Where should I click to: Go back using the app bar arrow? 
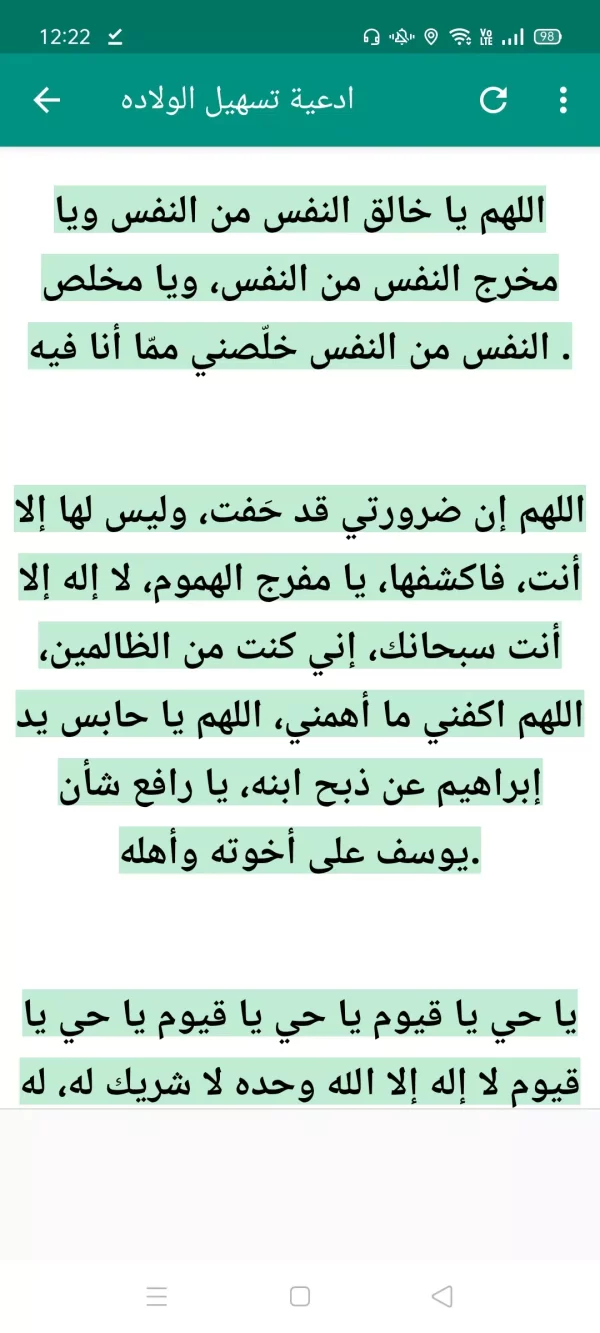click(x=47, y=100)
